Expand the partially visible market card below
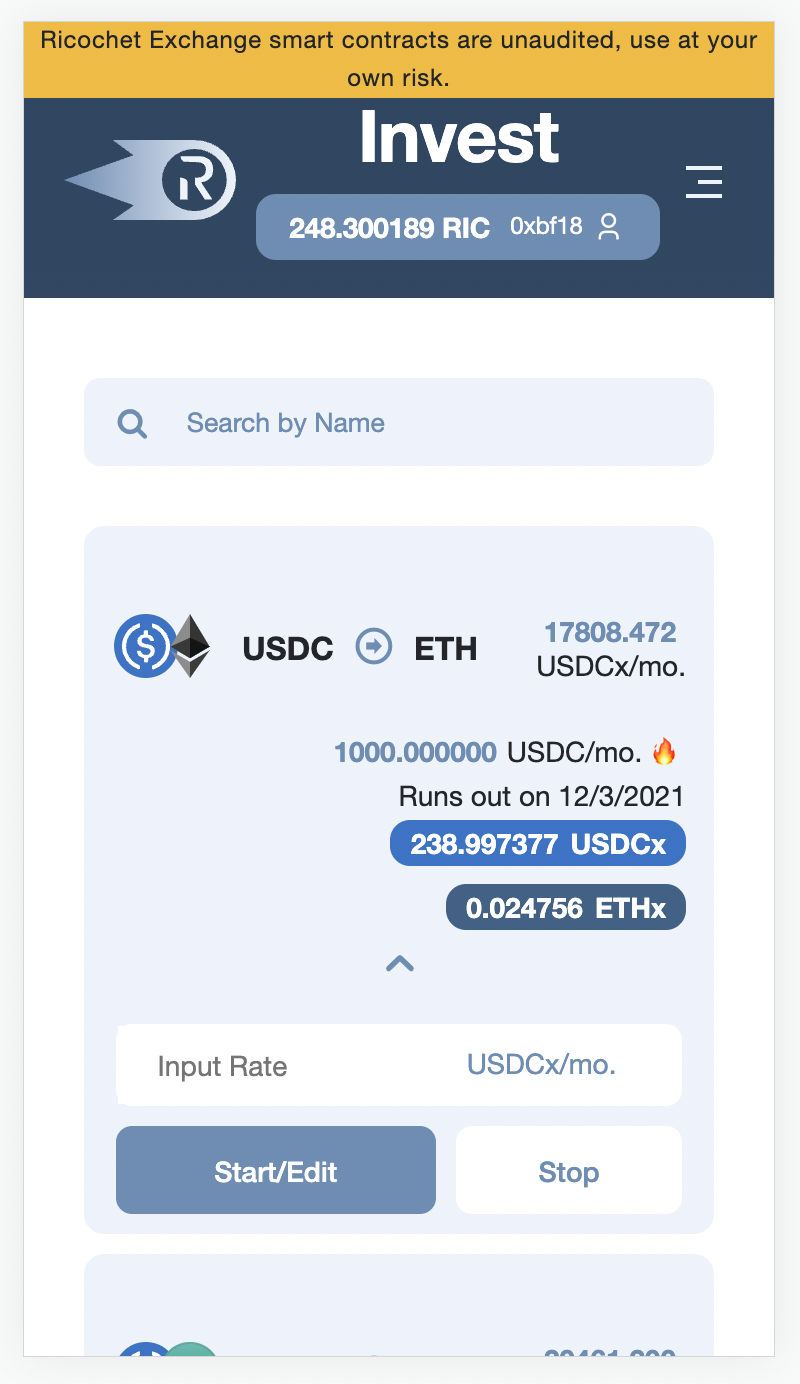This screenshot has height=1384, width=800. (x=399, y=1310)
